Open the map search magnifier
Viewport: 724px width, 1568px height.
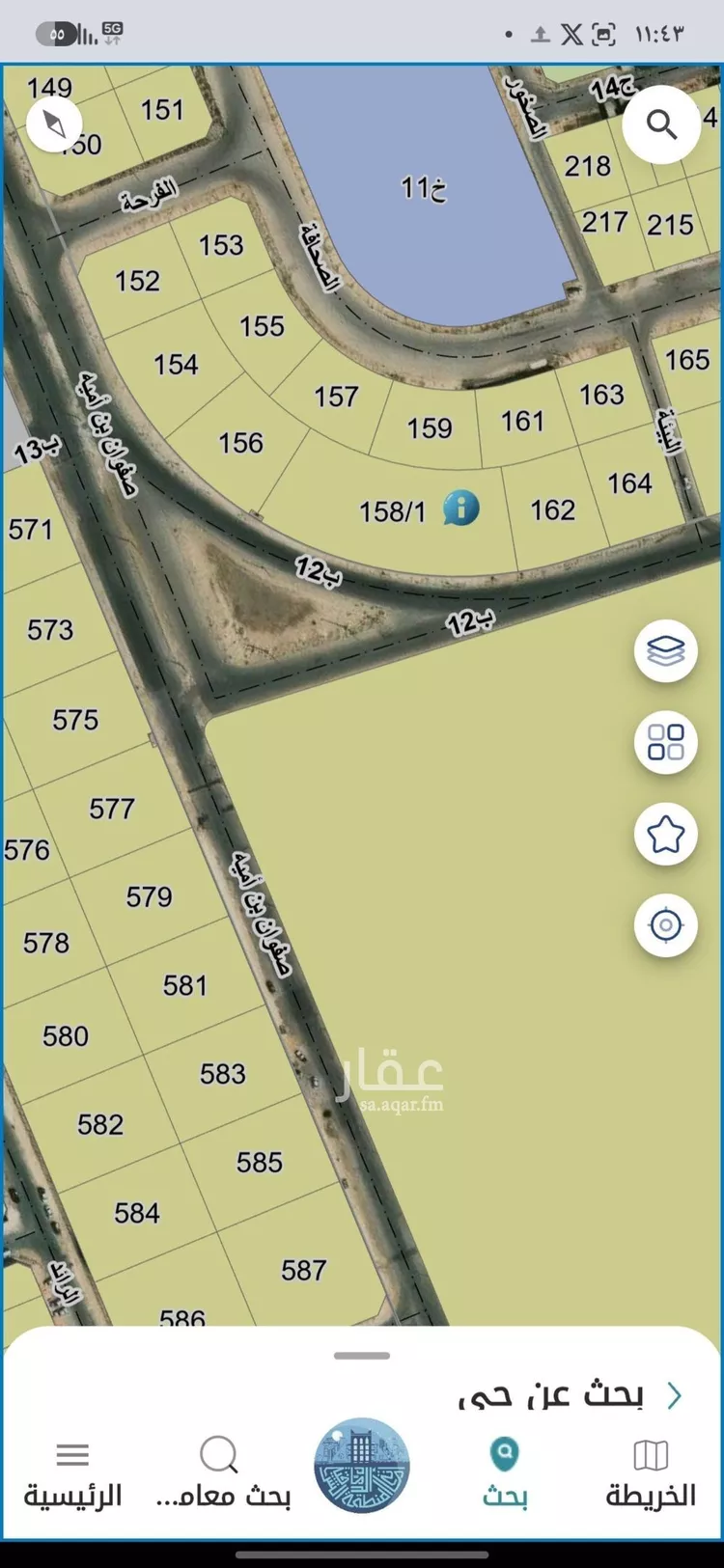coord(661,124)
